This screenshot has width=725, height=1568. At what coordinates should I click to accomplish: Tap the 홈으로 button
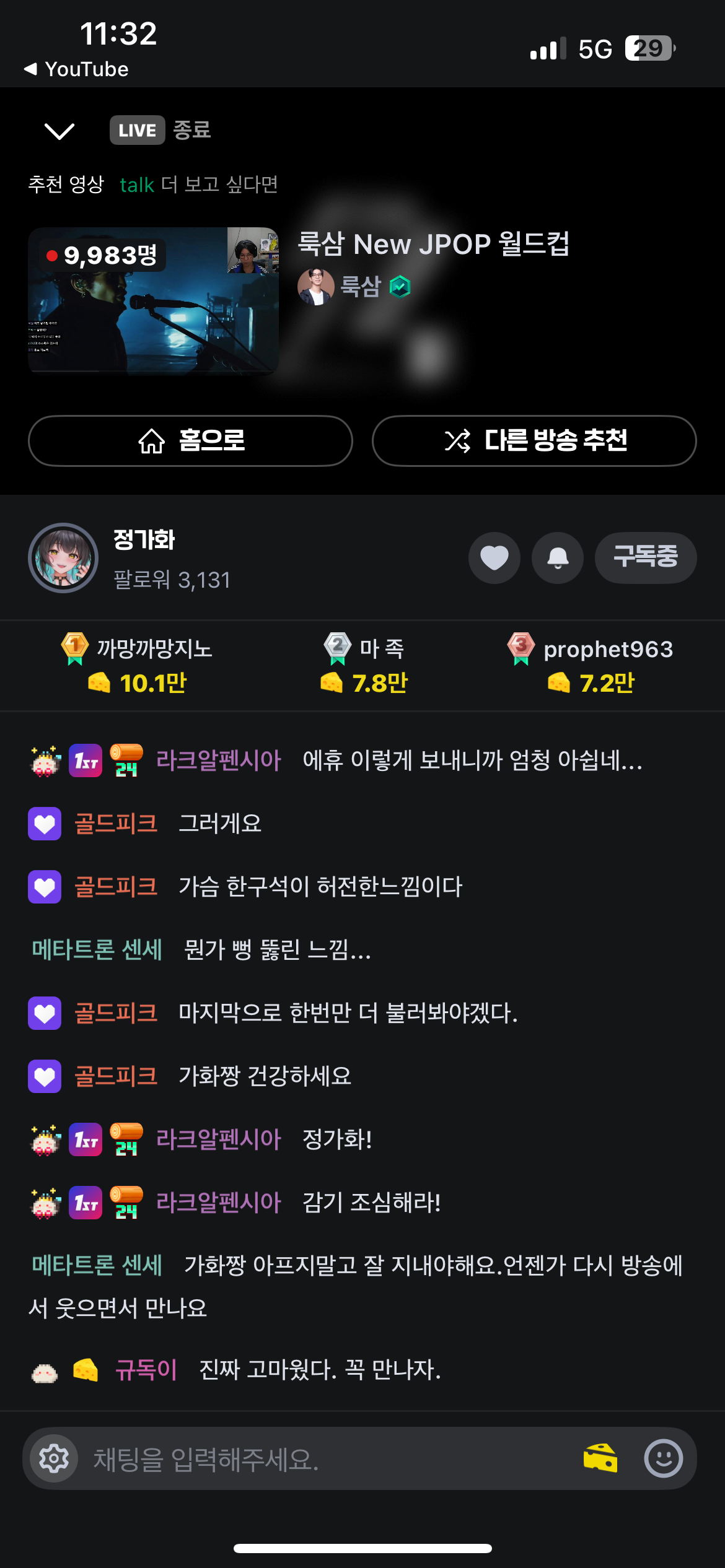pos(190,441)
